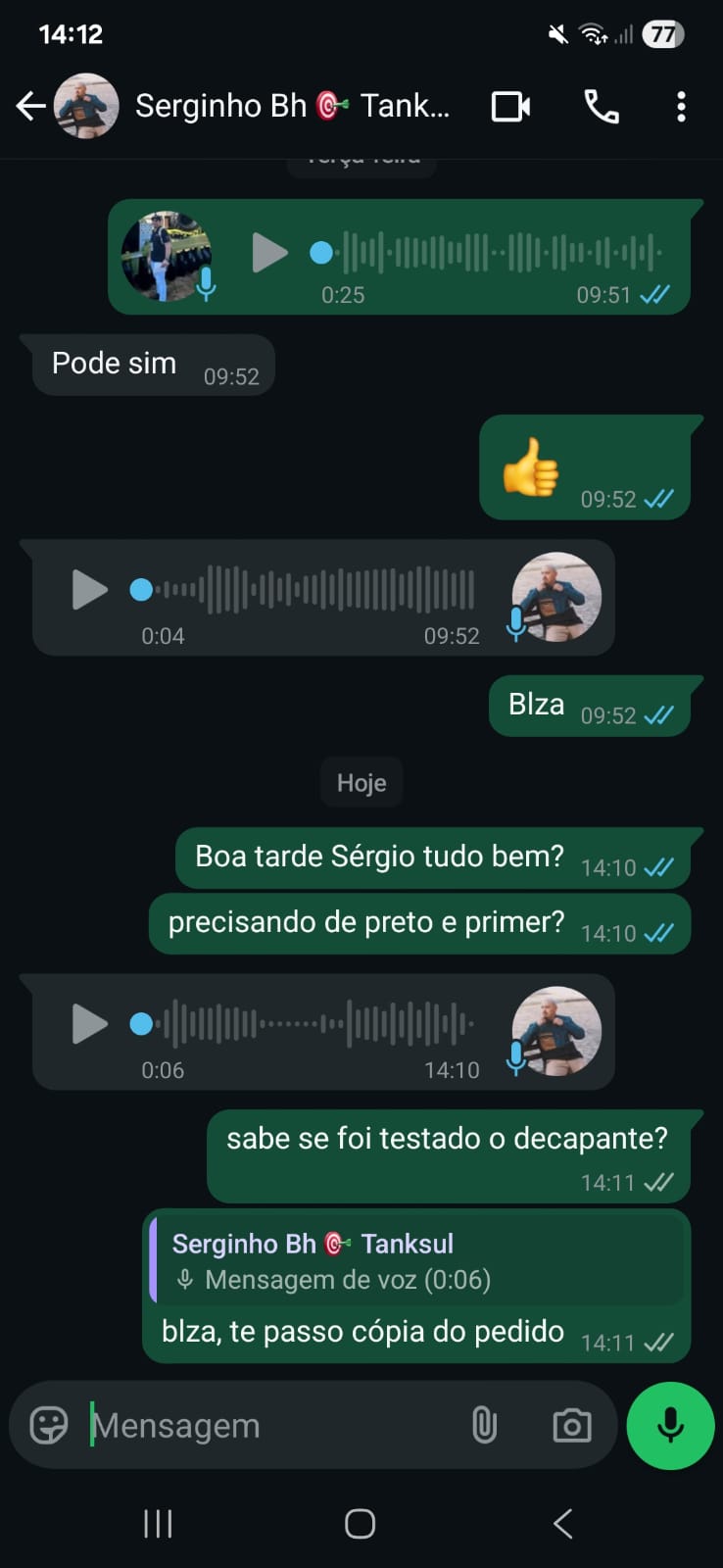723x1568 pixels.
Task: Start a voice call with Serginho
Action: pyautogui.click(x=602, y=106)
